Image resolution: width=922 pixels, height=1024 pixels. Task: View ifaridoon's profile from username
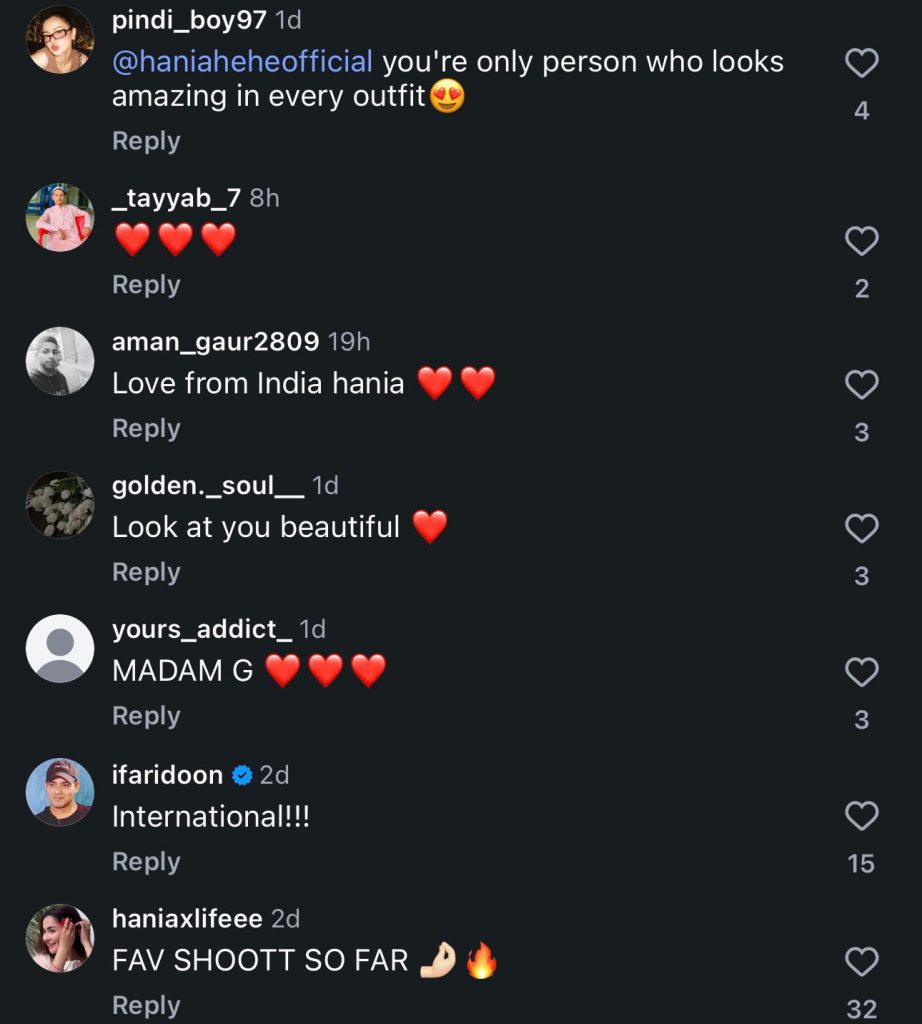click(x=167, y=775)
